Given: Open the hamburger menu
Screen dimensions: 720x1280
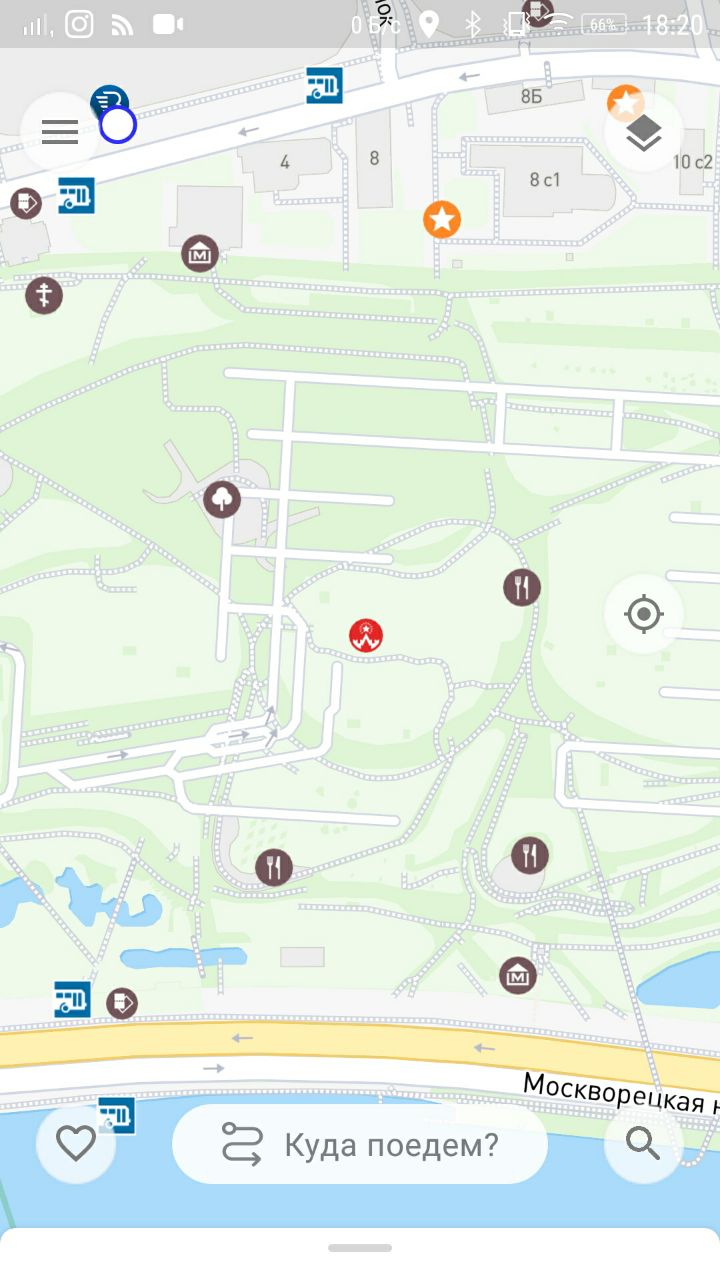Looking at the screenshot, I should coord(60,131).
